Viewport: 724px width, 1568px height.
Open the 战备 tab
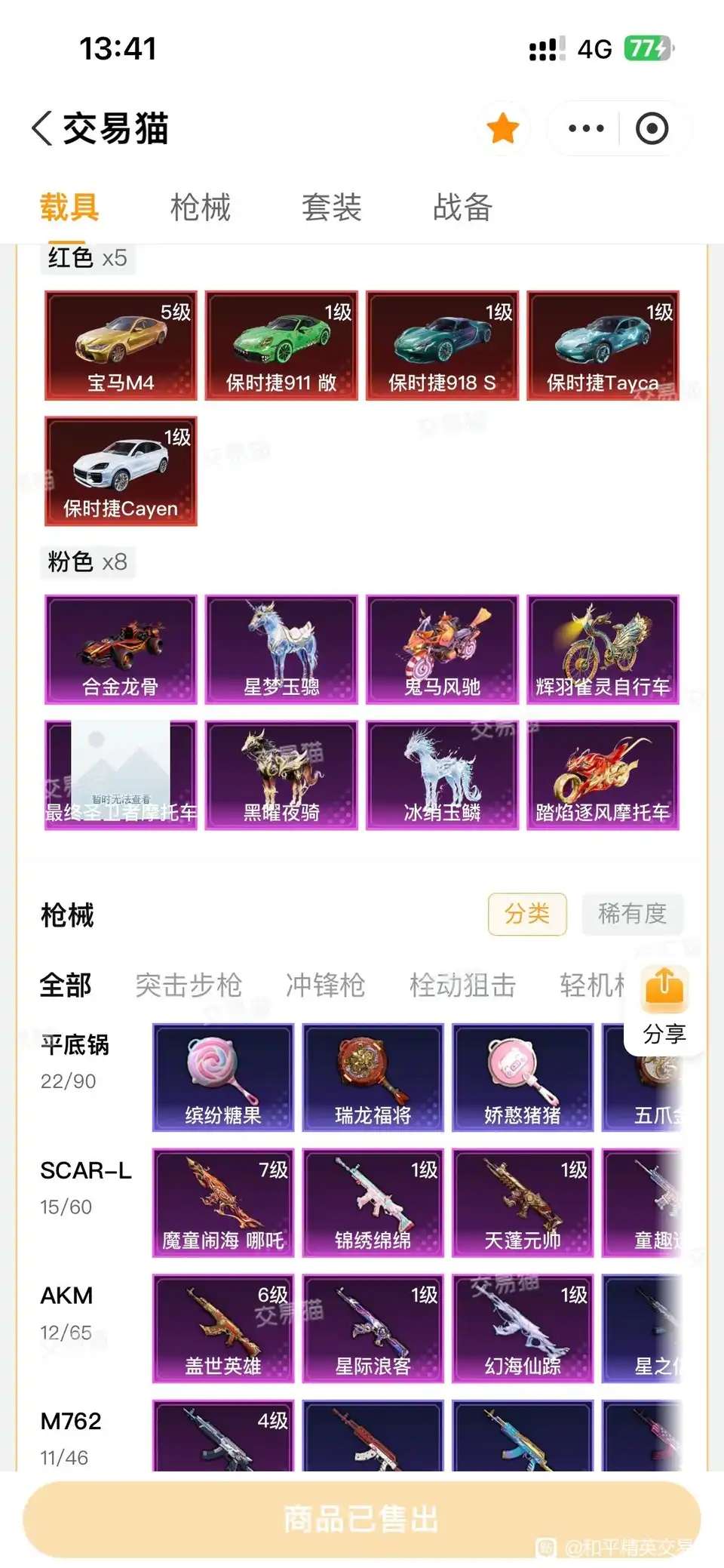coord(462,207)
